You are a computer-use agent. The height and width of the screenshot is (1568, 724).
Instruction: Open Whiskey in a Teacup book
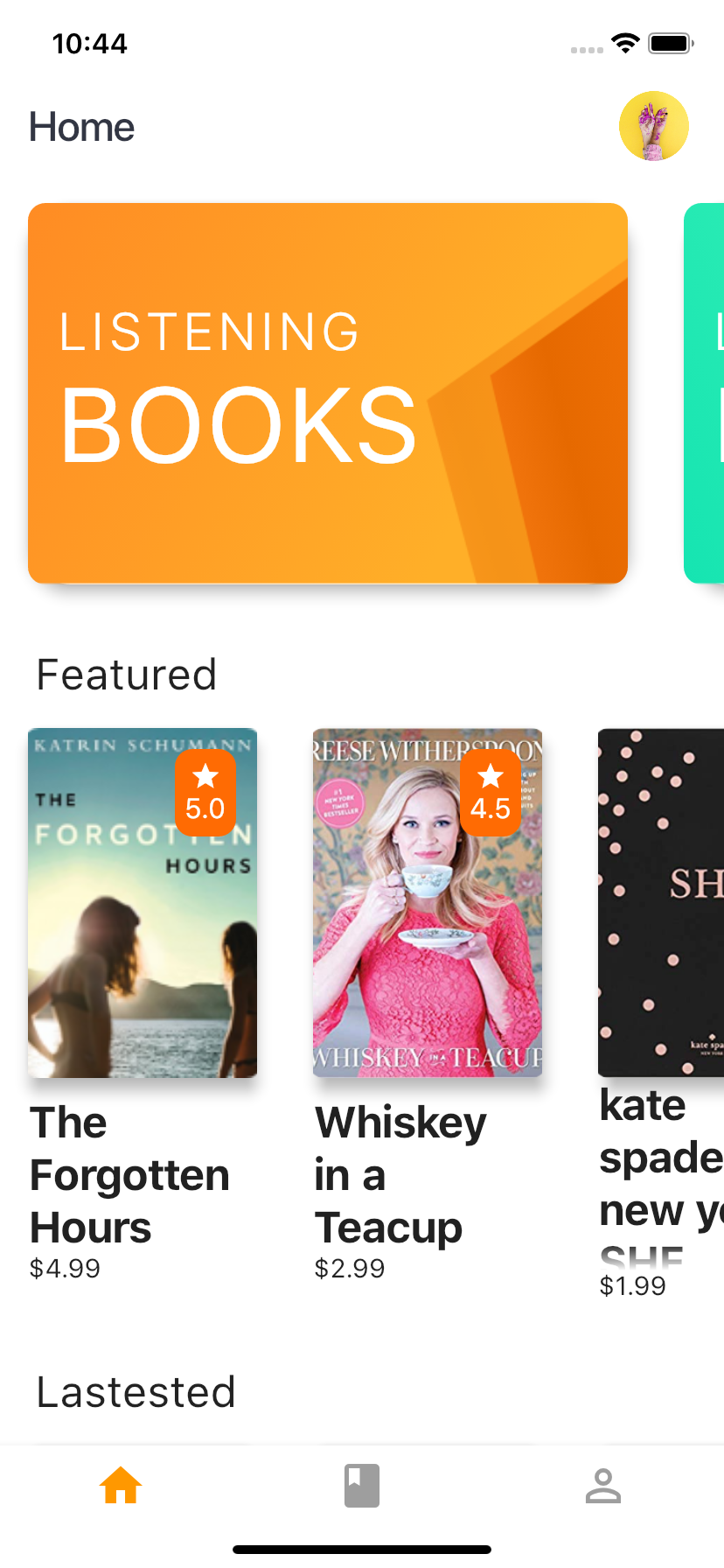tap(428, 902)
